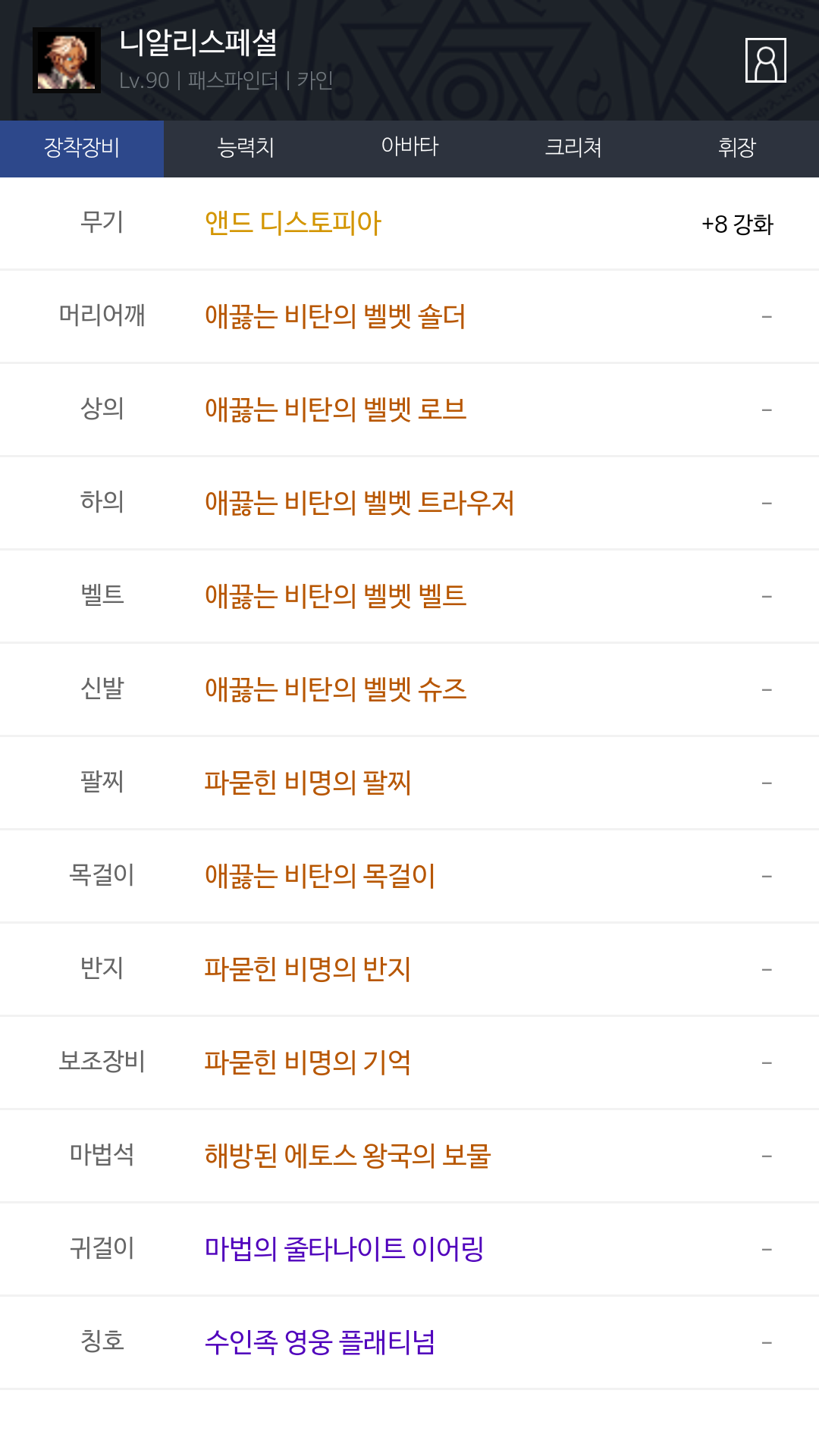819x1456 pixels.
Task: Open 애끓는 비탄의 벨벳 로브 item
Action: tap(335, 409)
